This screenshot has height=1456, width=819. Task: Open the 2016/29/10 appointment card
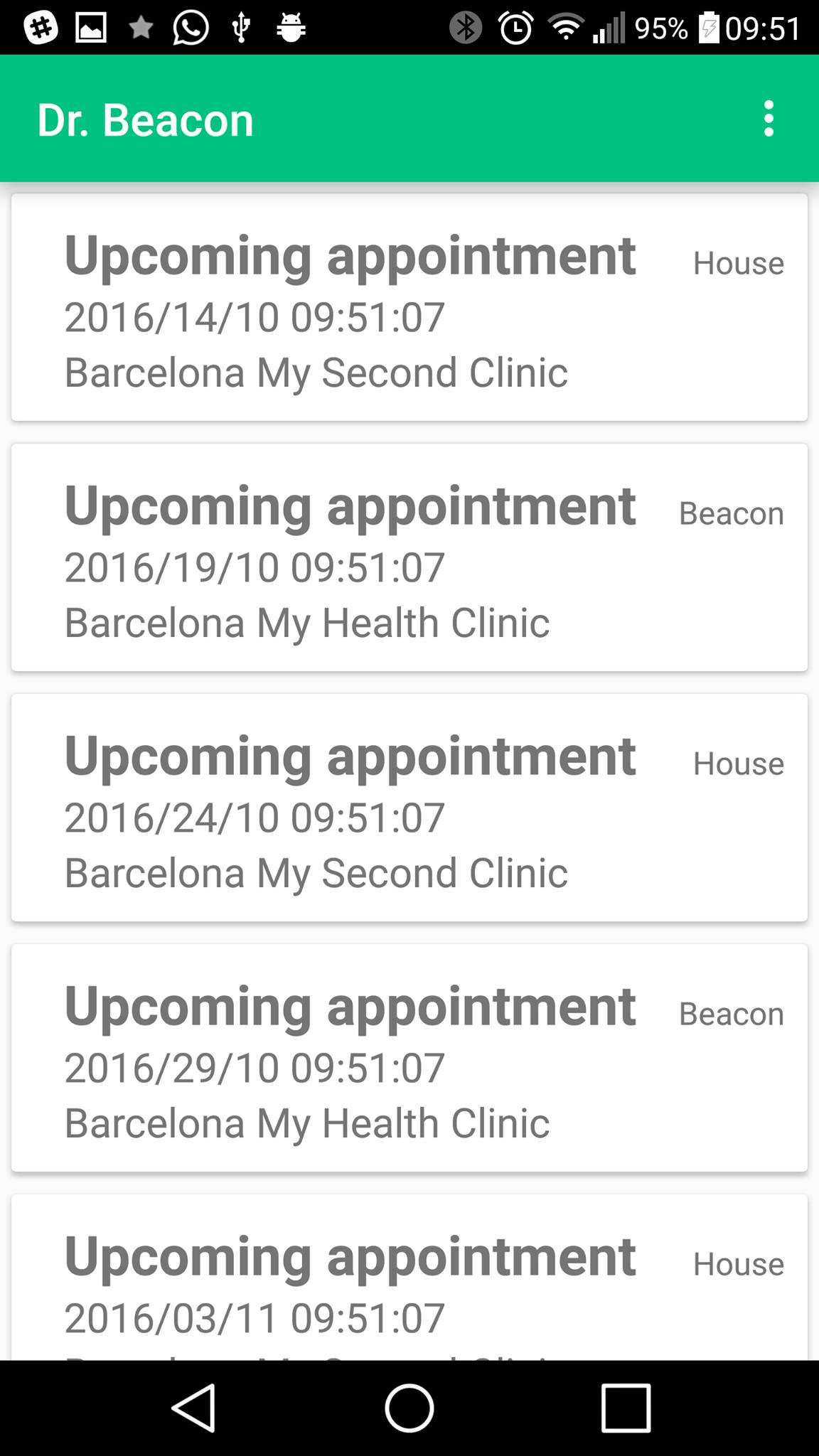pos(409,1058)
